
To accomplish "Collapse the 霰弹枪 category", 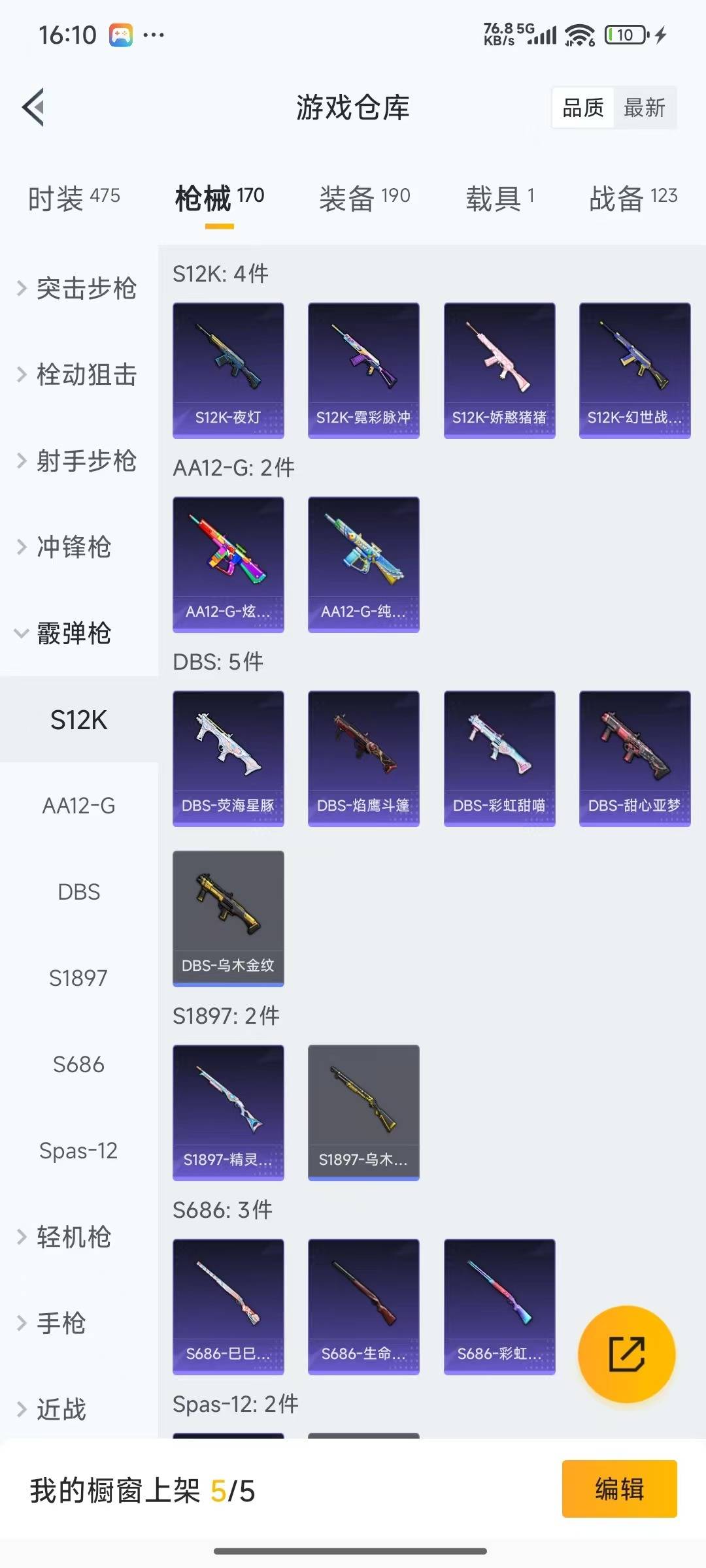I will [65, 633].
